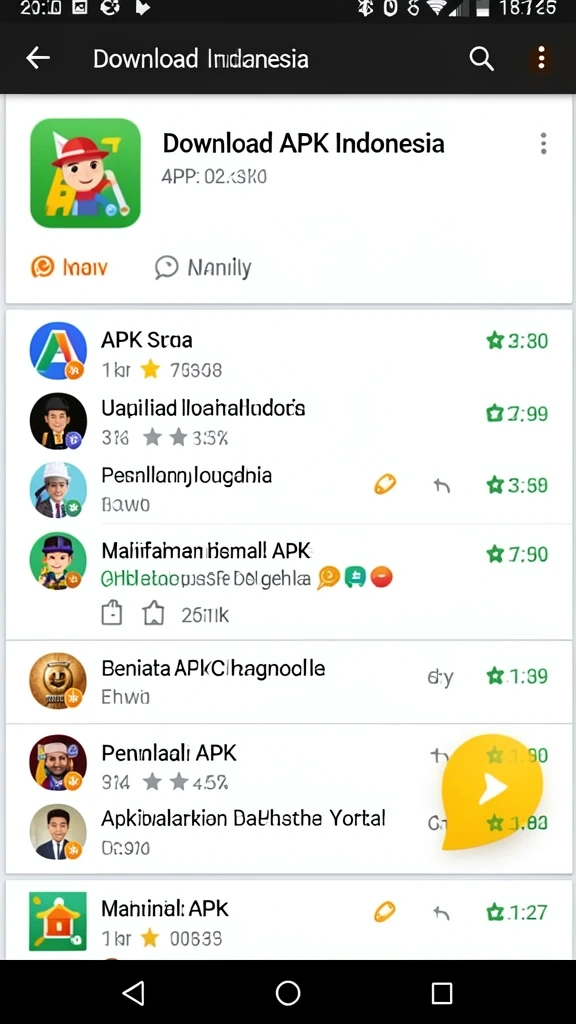Open the Pesnllanj lougdnia entry

coord(289,489)
